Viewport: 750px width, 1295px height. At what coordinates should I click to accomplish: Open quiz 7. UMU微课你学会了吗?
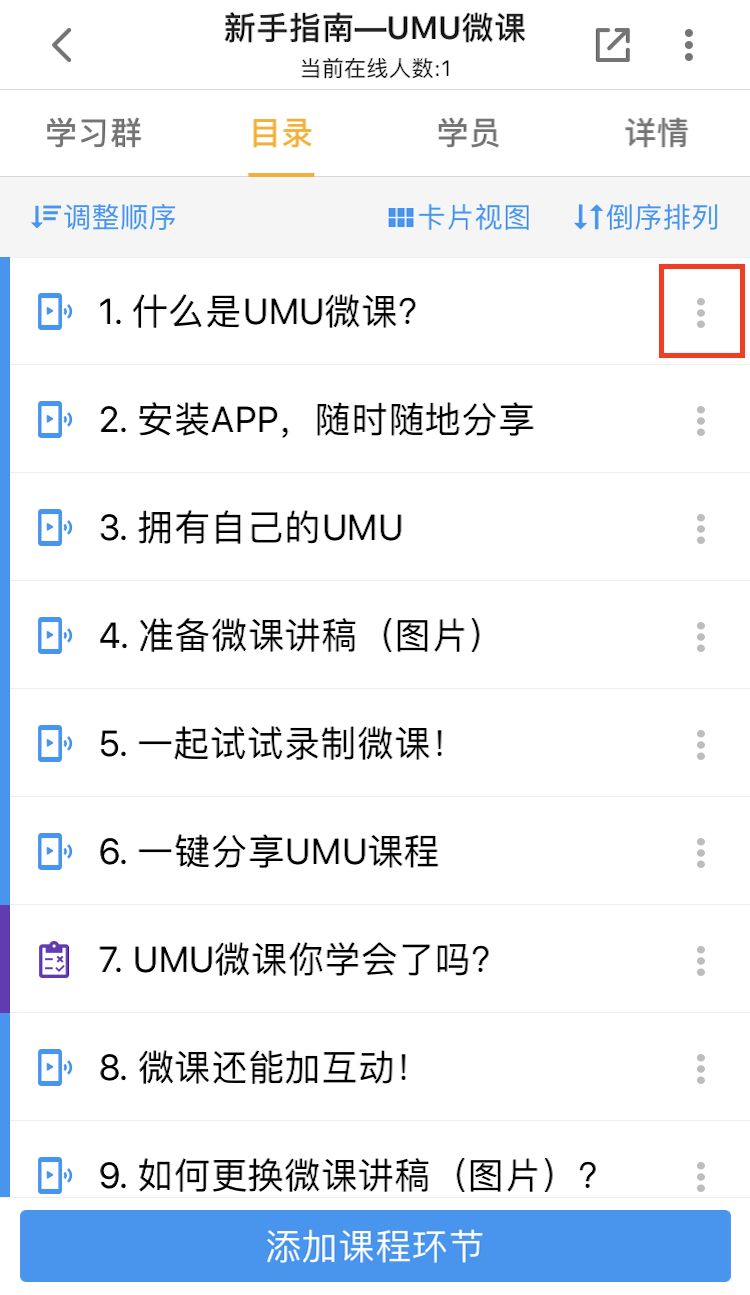click(x=295, y=960)
